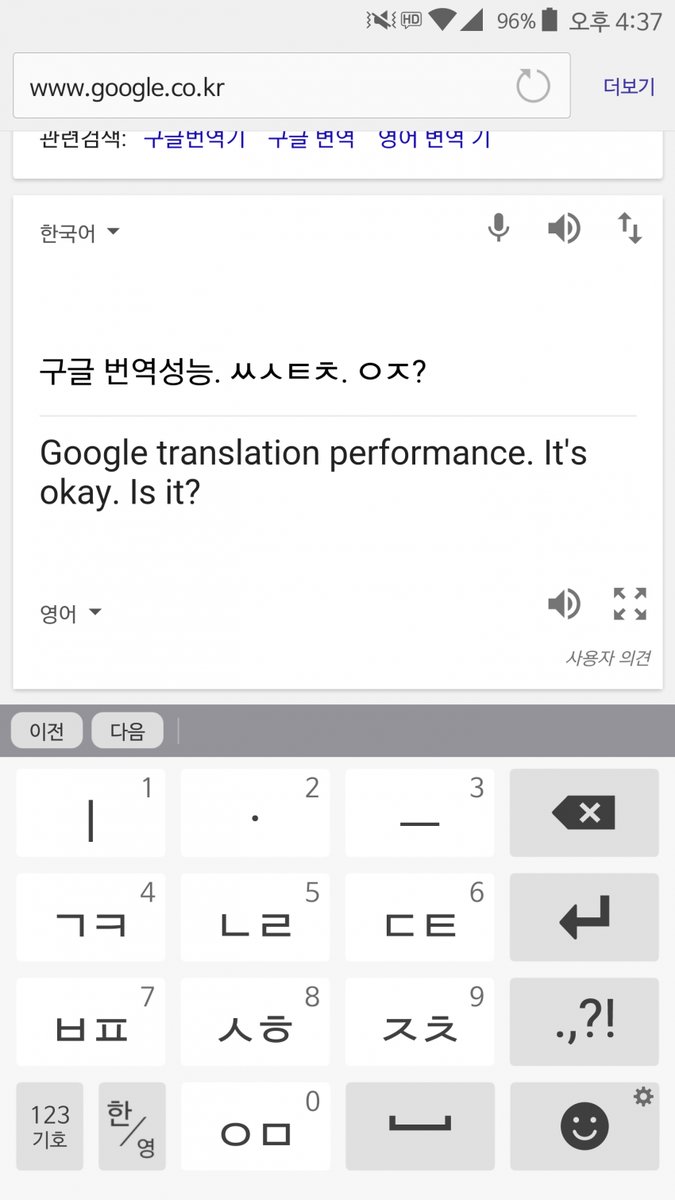Open the emoji smiley key
675x1200 pixels.
[584, 1126]
